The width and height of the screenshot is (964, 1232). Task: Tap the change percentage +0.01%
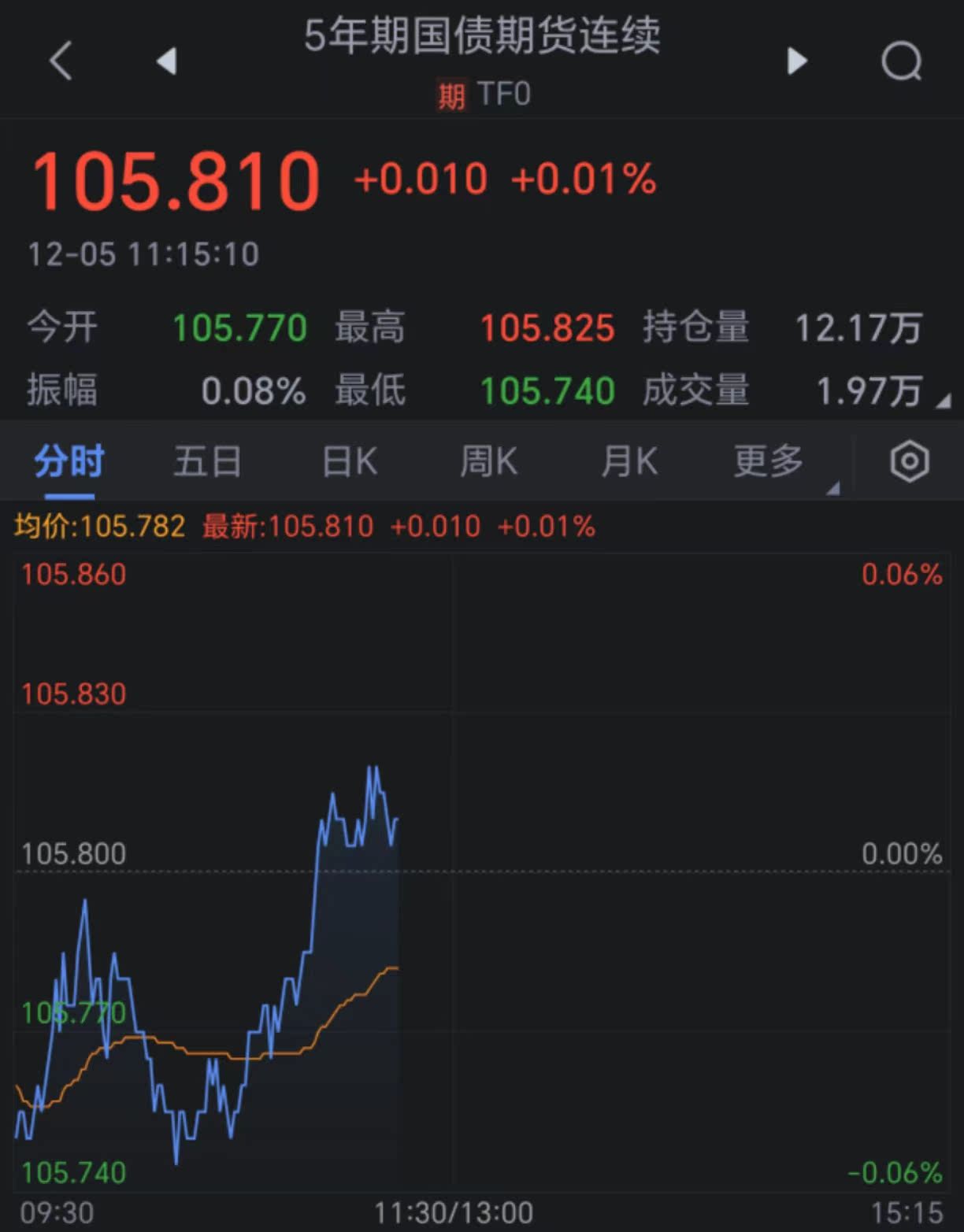(x=584, y=179)
